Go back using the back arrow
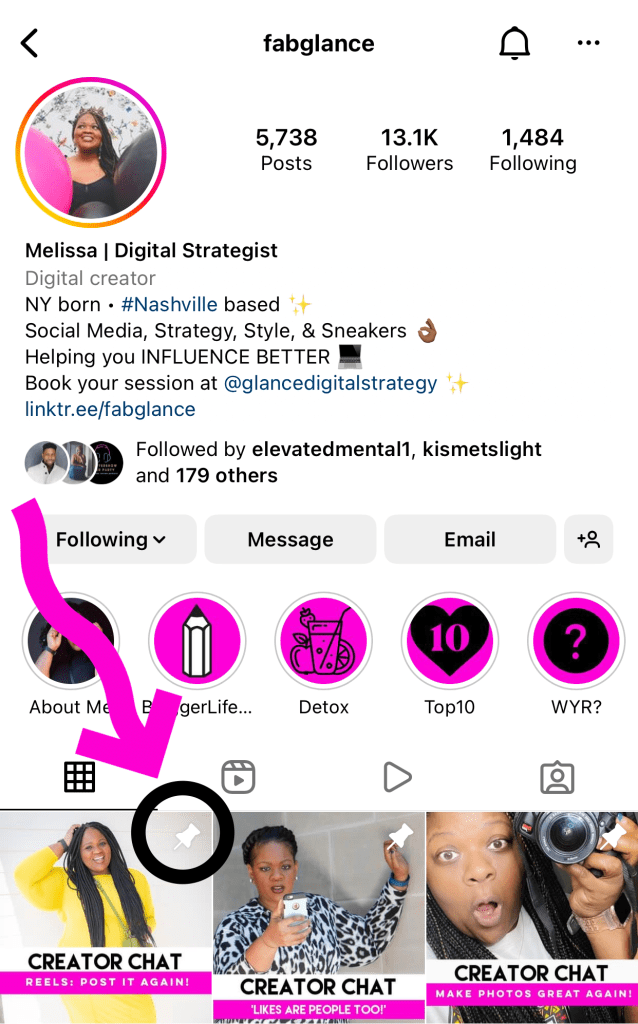 coord(30,43)
